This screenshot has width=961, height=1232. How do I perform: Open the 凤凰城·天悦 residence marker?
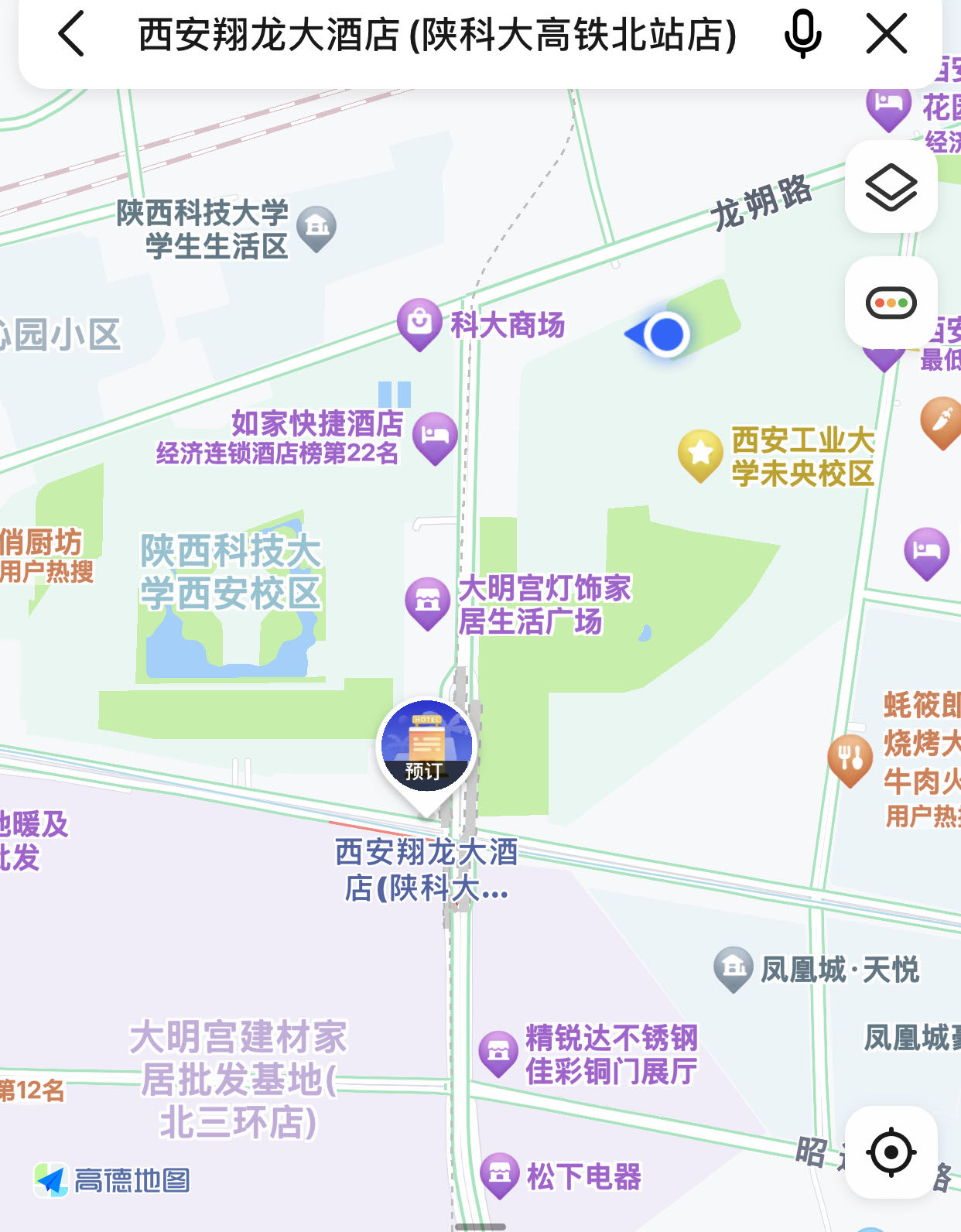(x=733, y=967)
